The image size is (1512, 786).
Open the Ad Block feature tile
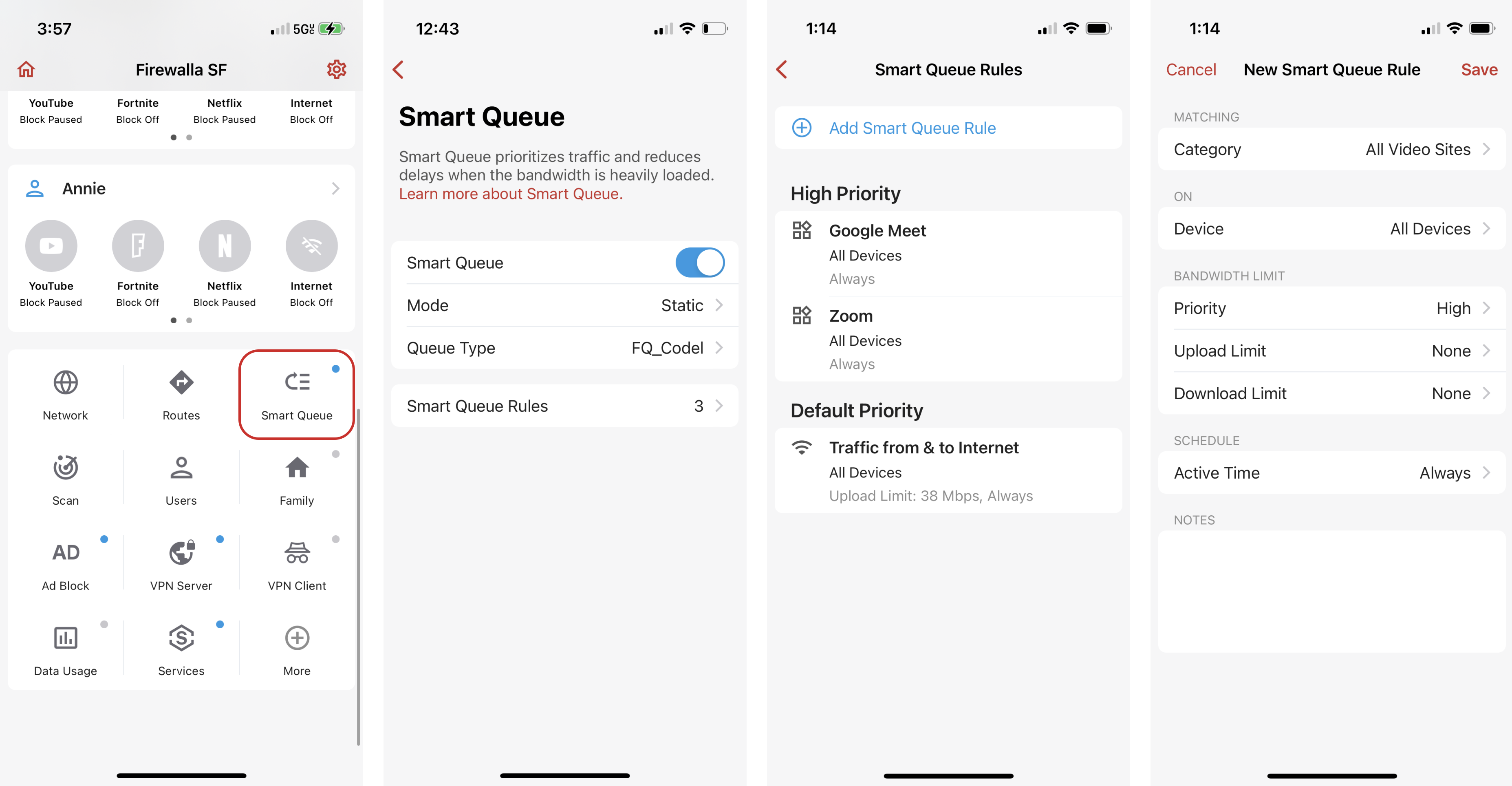pos(65,565)
